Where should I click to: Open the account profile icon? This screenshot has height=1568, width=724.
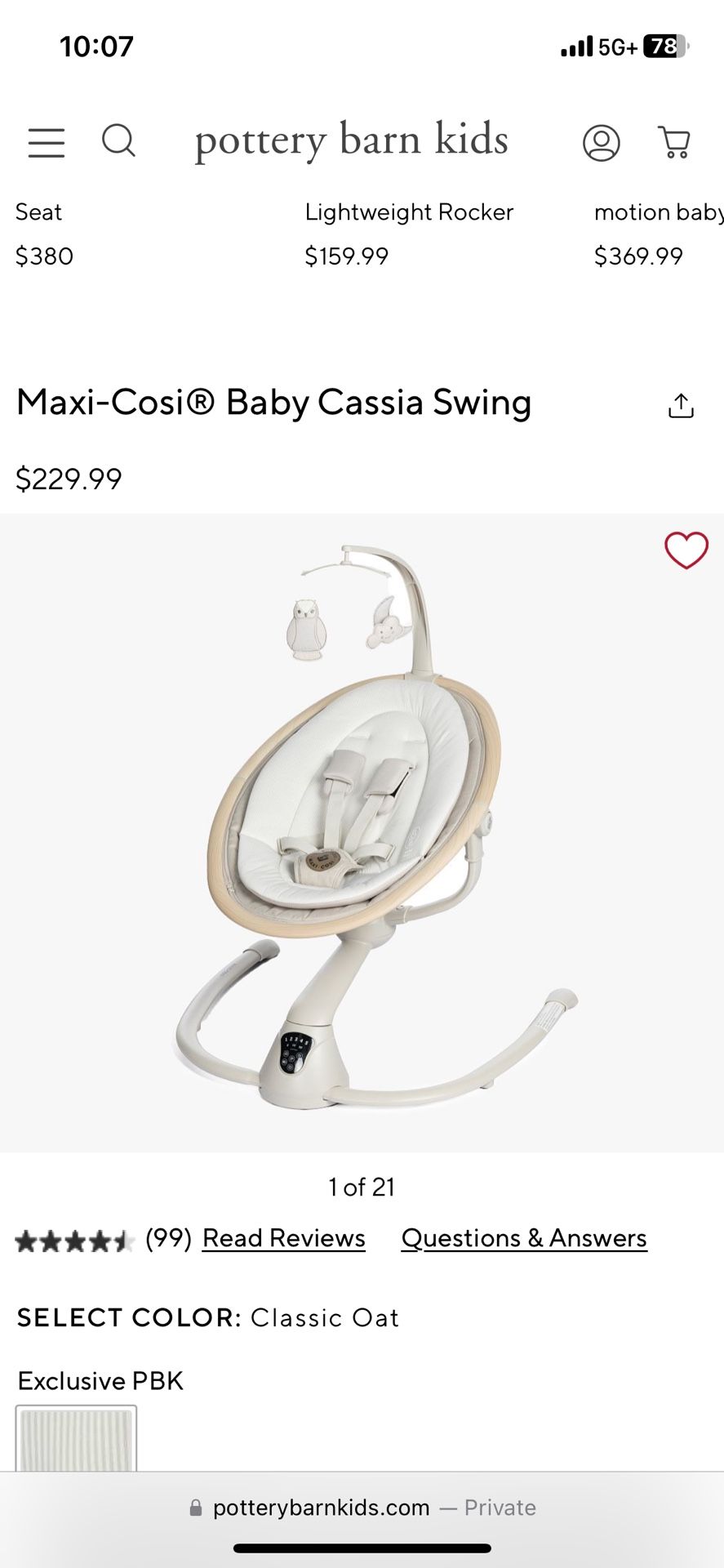pos(601,141)
